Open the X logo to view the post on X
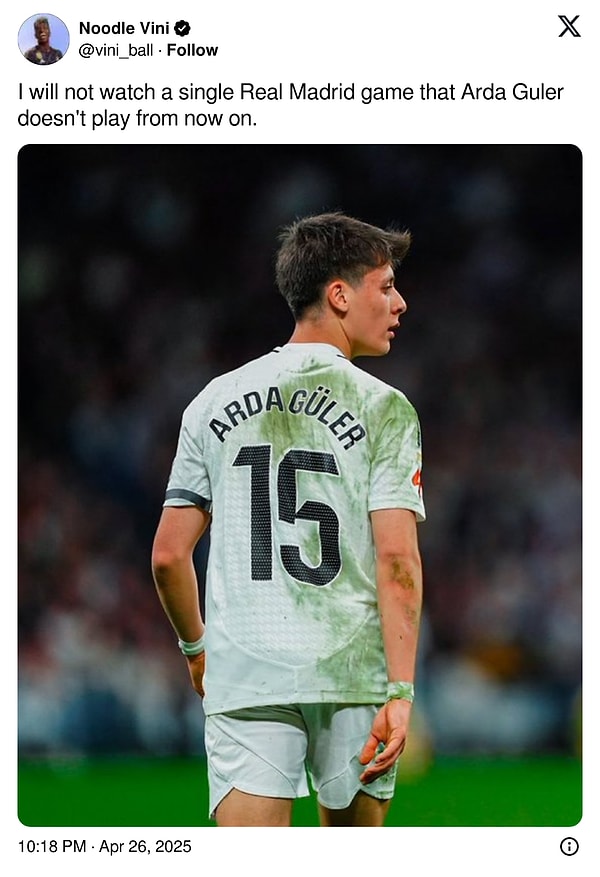Screen dimensions: 600x877 (568, 27)
